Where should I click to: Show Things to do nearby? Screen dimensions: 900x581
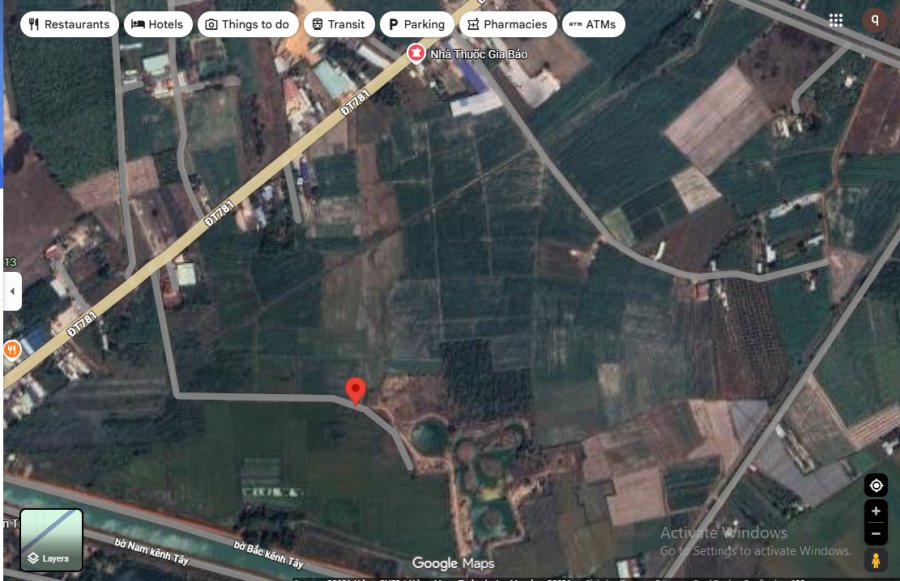click(248, 24)
